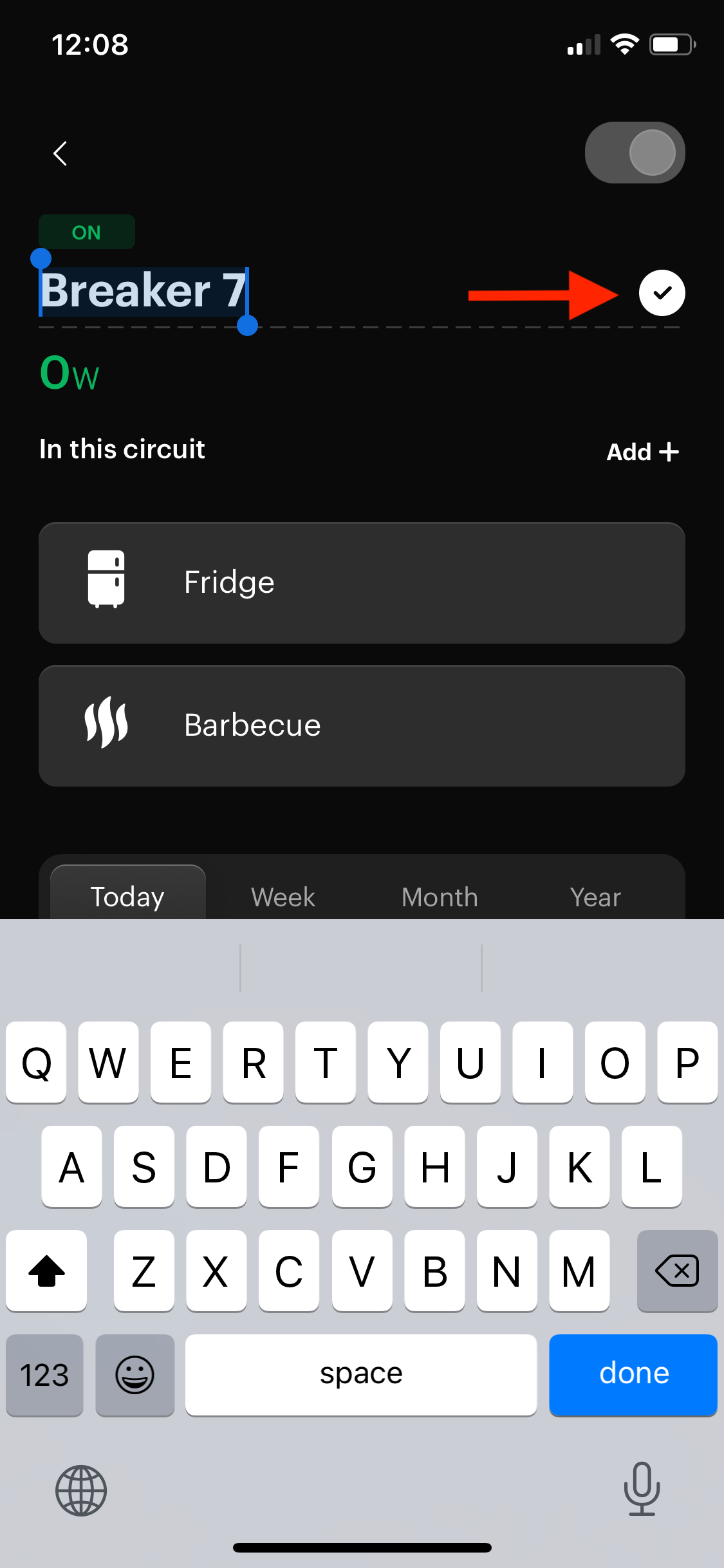The height and width of the screenshot is (1568, 724).
Task: Switch to the Week tab
Action: (x=283, y=897)
